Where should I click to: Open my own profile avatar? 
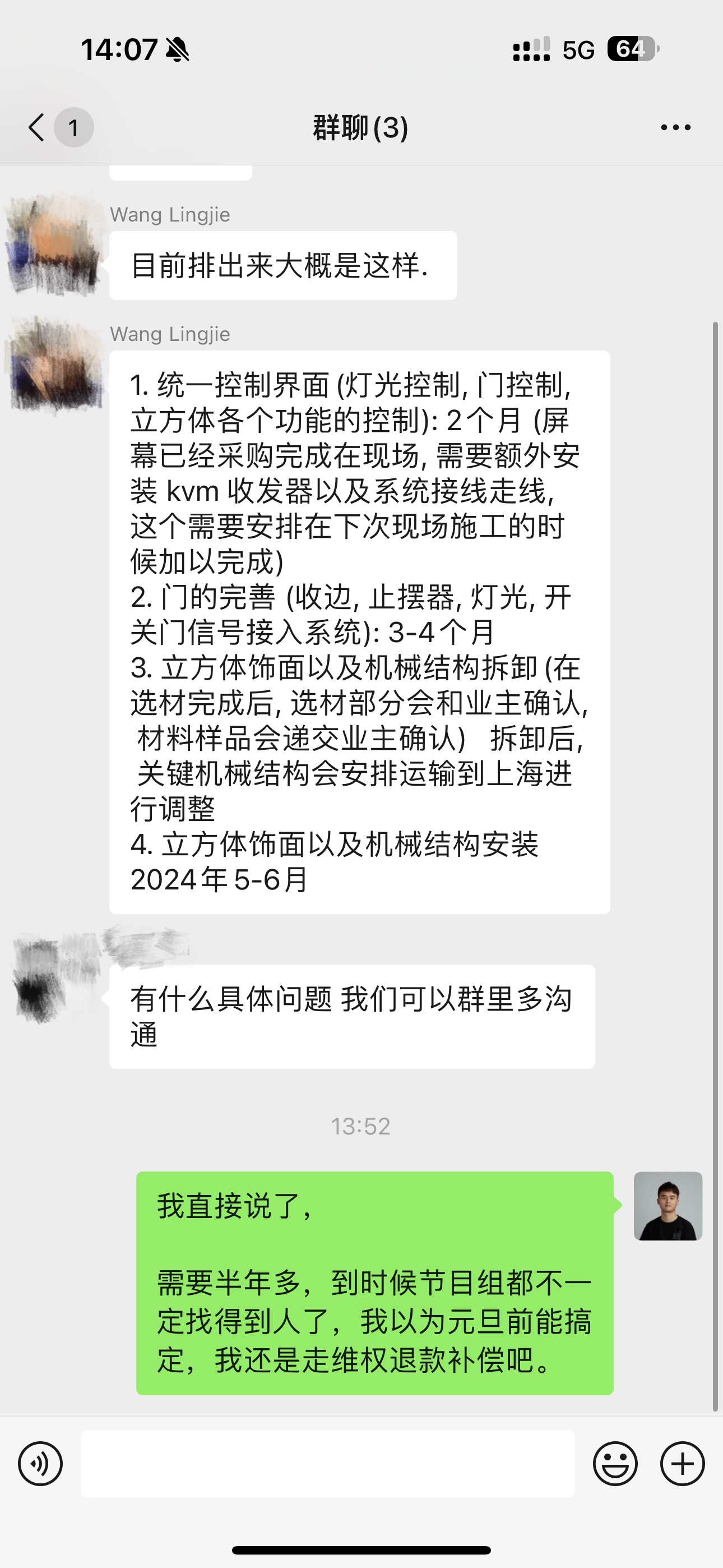[x=668, y=1206]
